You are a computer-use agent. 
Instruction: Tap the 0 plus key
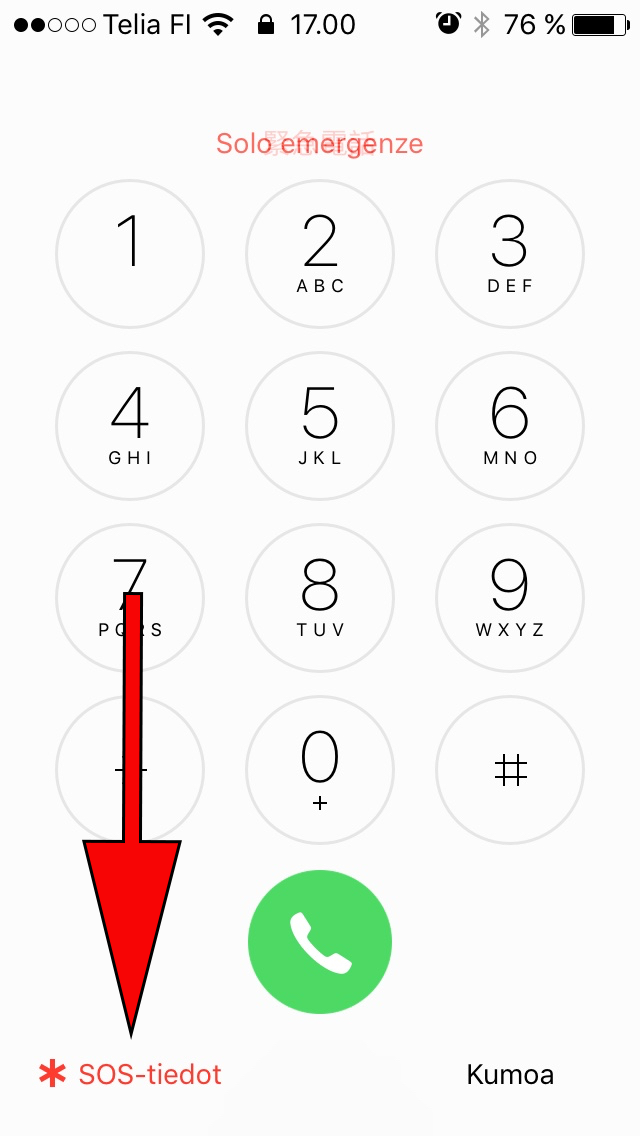[x=320, y=770]
